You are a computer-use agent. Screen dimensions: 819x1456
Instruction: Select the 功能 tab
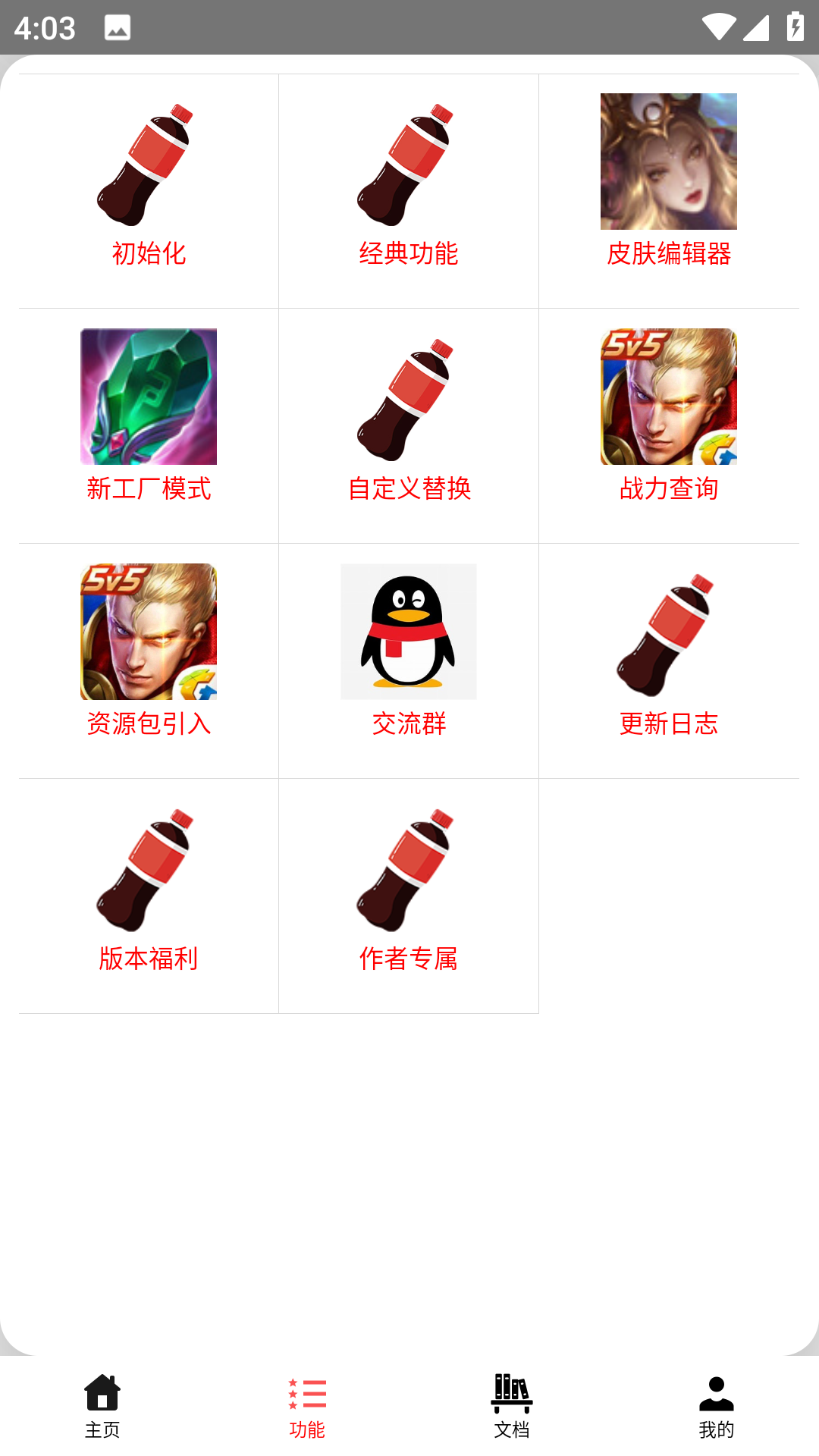[x=307, y=1410]
